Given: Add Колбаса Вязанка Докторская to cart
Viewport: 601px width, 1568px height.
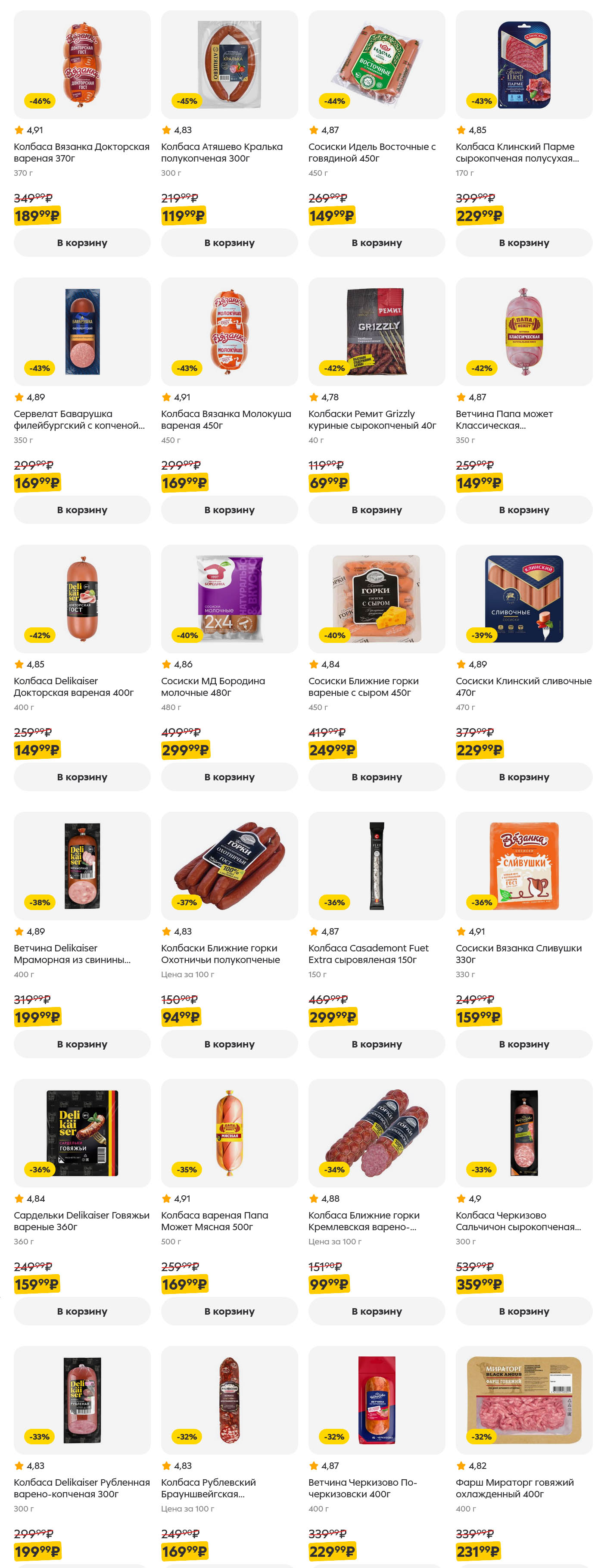Looking at the screenshot, I should [x=82, y=242].
